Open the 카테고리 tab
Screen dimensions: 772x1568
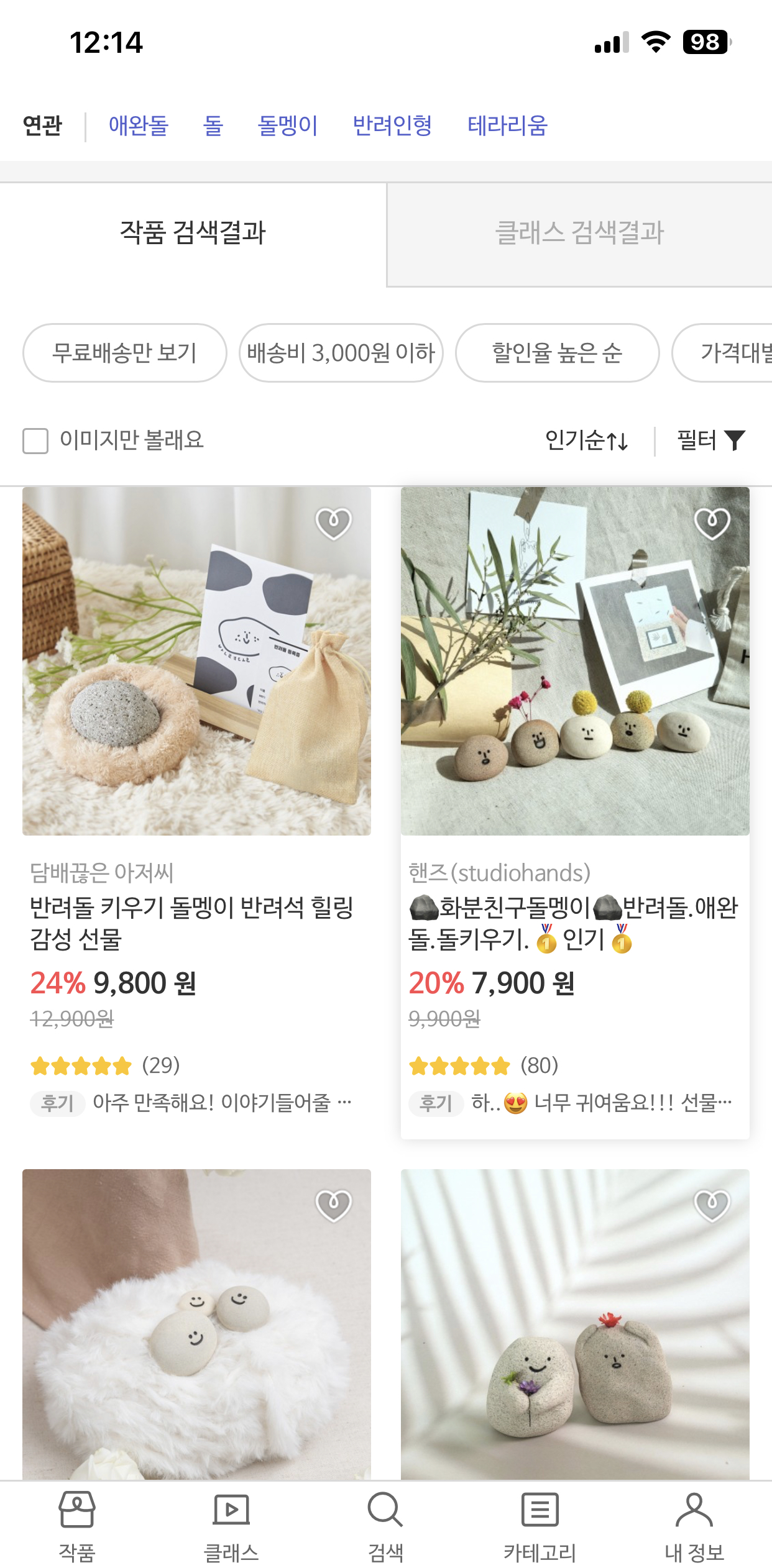pos(540,1526)
